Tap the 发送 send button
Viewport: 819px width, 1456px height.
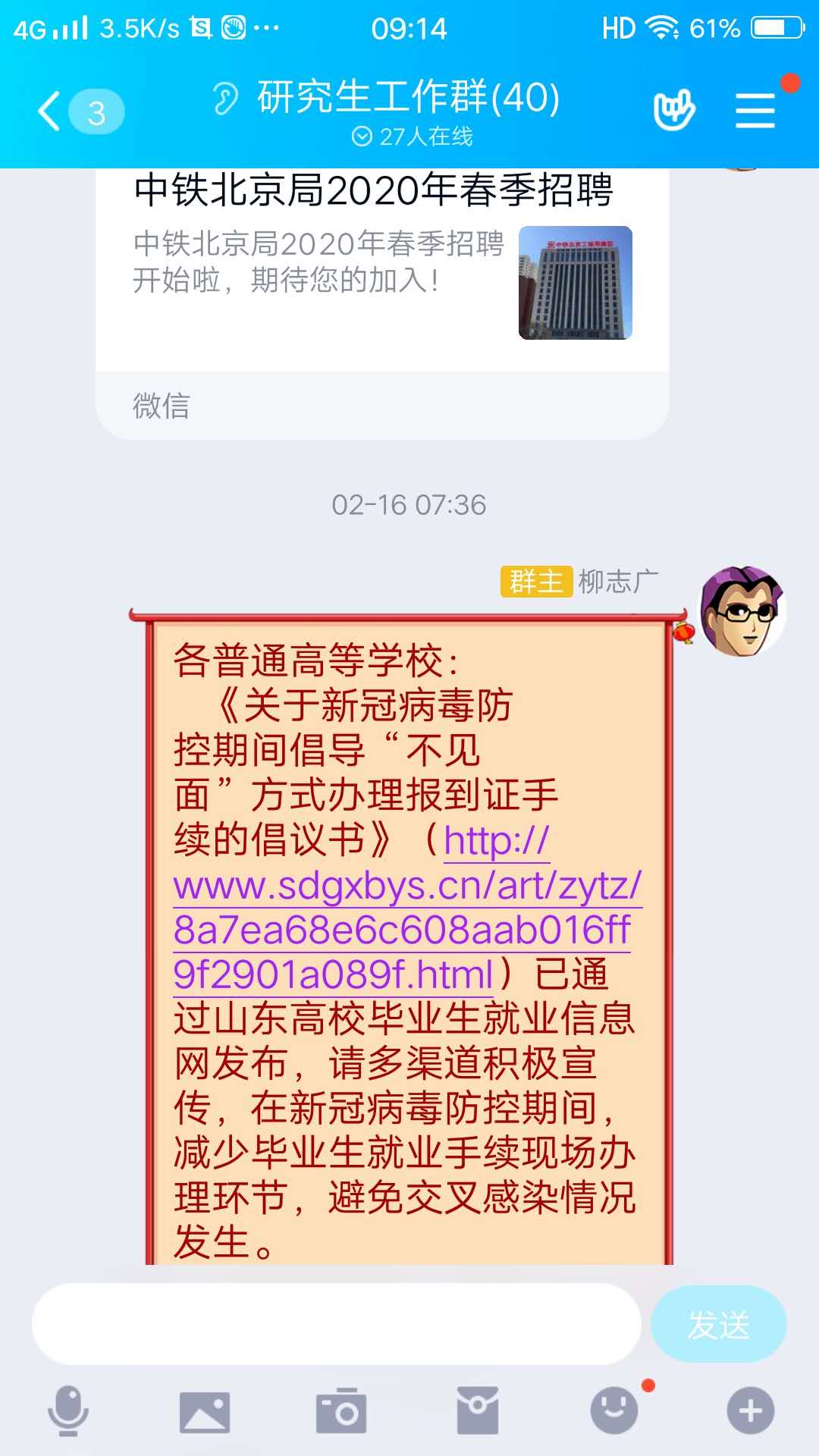[718, 1324]
